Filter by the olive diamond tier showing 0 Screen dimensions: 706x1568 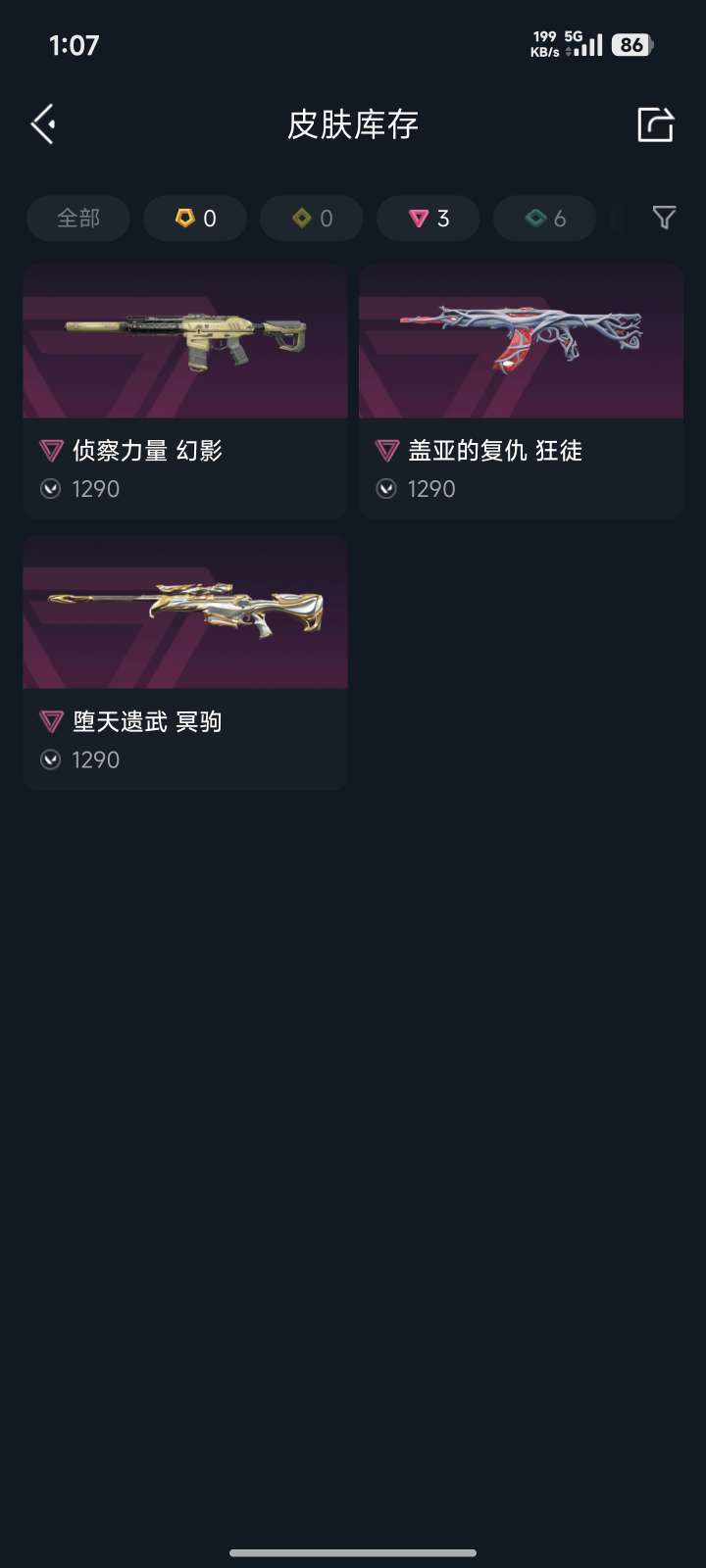tap(312, 219)
